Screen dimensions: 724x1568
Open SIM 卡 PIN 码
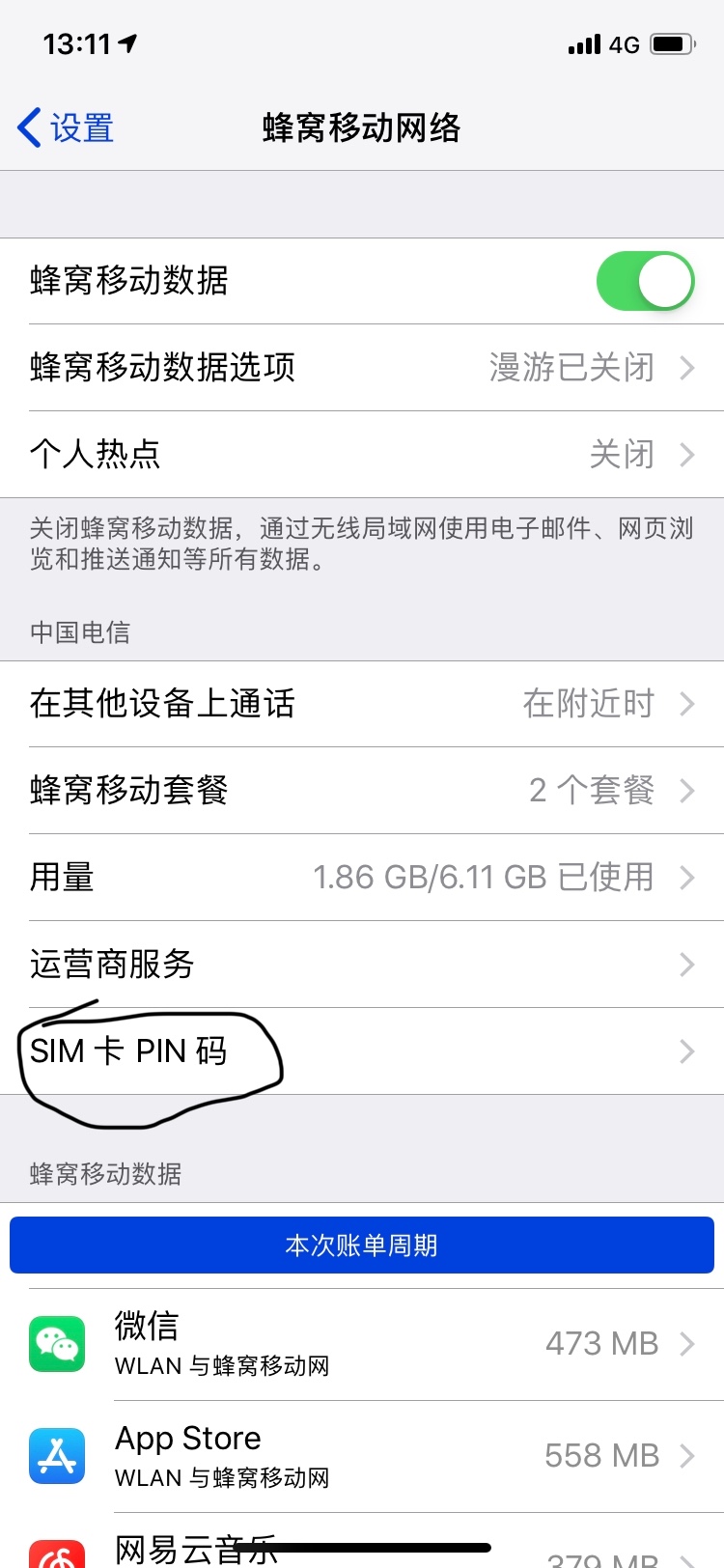pos(362,1051)
